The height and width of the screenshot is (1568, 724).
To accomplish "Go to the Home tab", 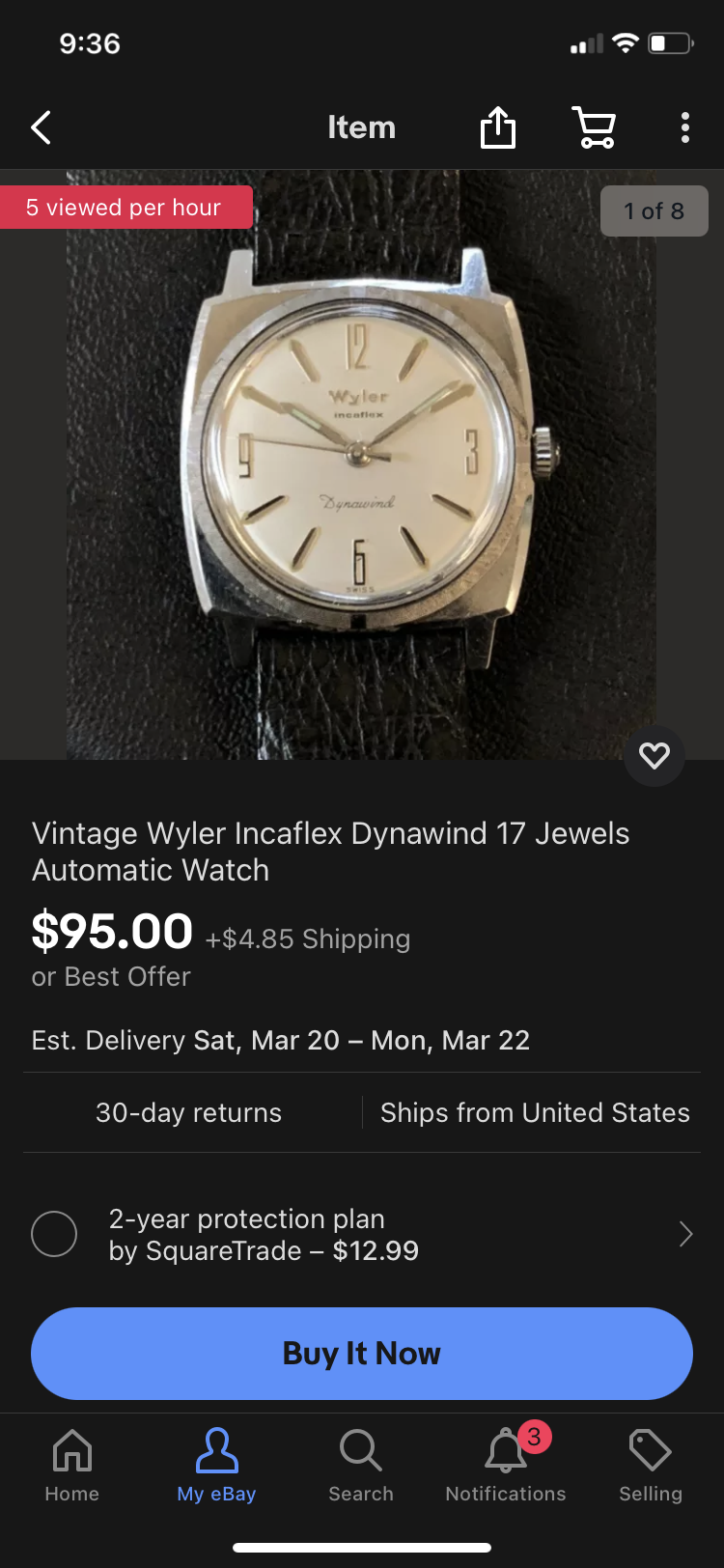I will [x=72, y=1466].
